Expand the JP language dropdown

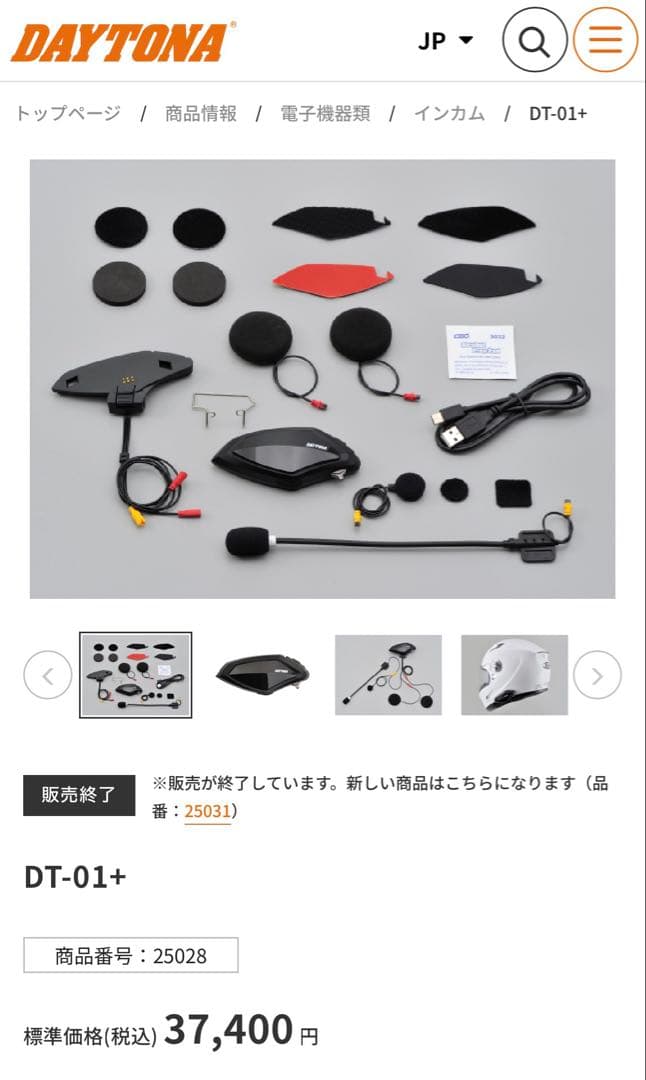[x=445, y=41]
